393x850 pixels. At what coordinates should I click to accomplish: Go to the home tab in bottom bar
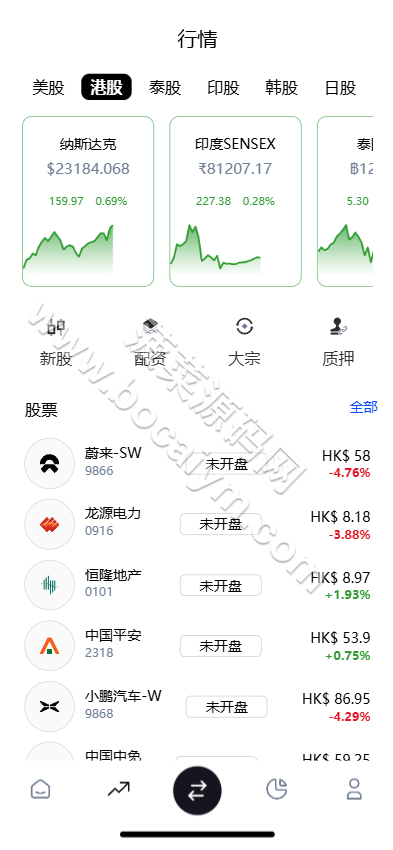point(40,789)
